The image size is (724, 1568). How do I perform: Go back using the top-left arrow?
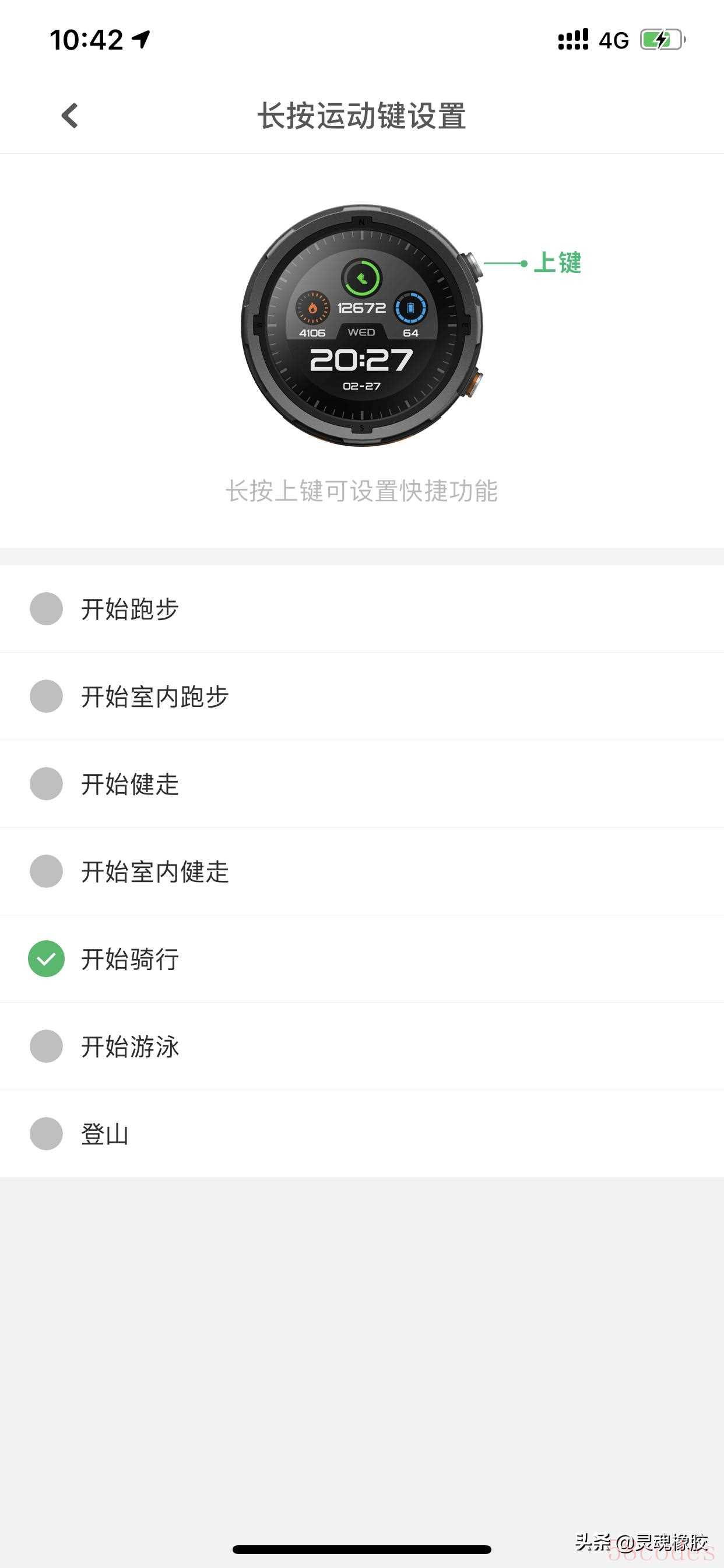70,116
